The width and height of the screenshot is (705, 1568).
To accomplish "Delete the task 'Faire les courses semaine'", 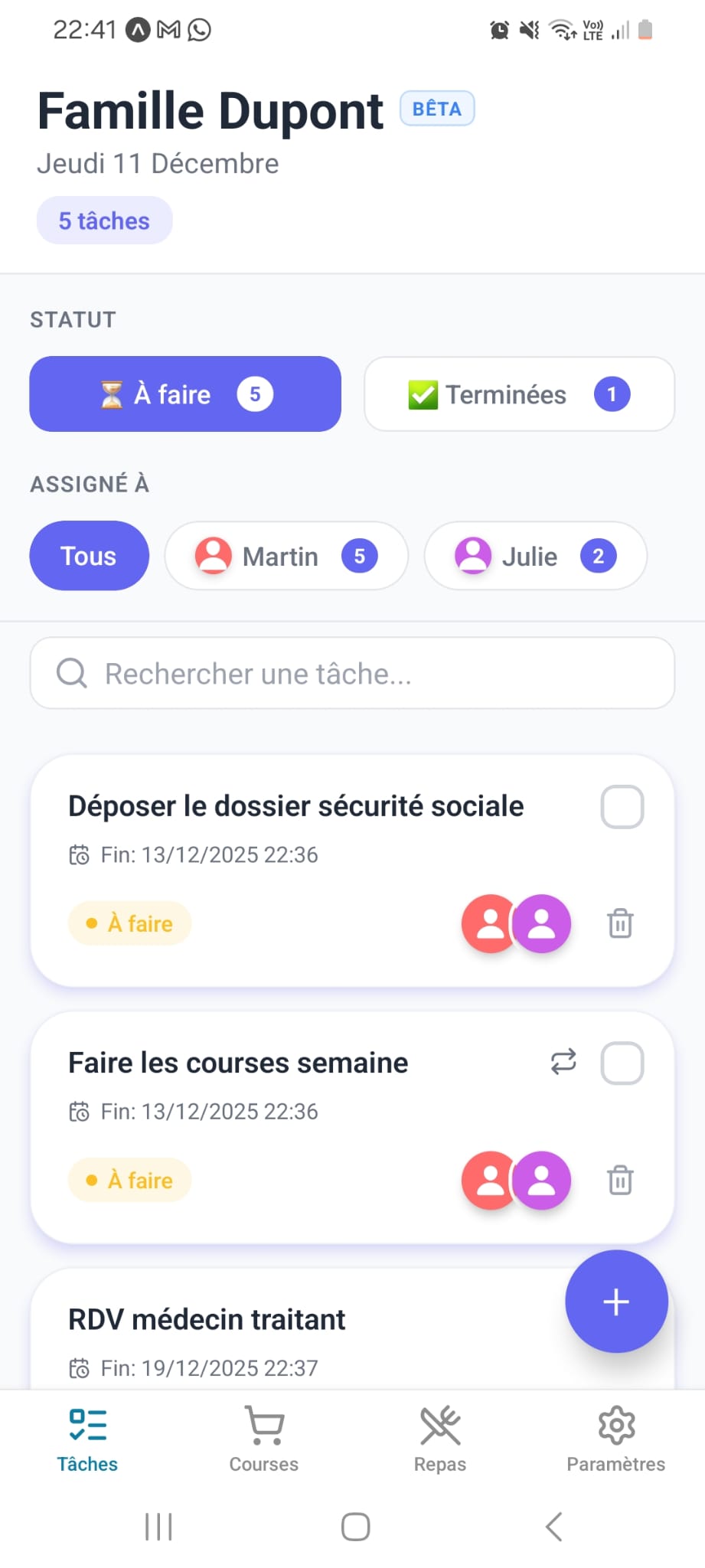I will 620,1181.
